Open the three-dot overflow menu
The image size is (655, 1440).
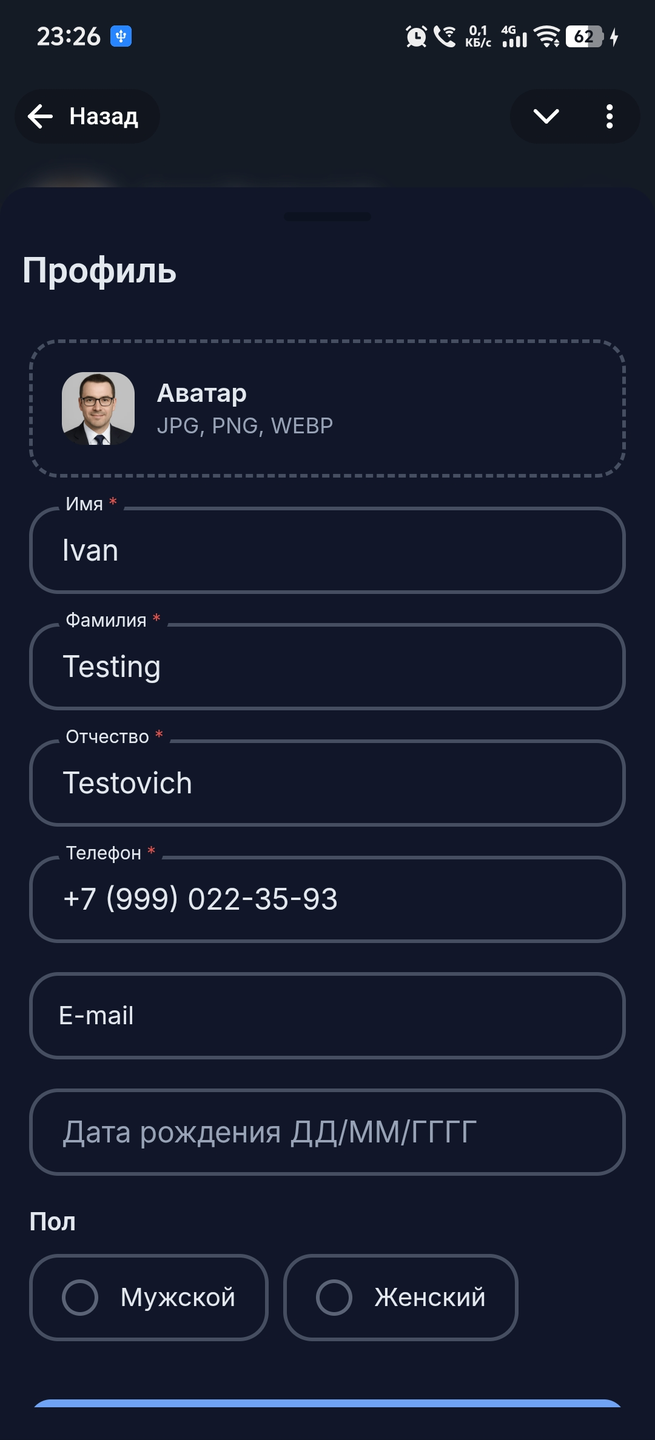(609, 117)
